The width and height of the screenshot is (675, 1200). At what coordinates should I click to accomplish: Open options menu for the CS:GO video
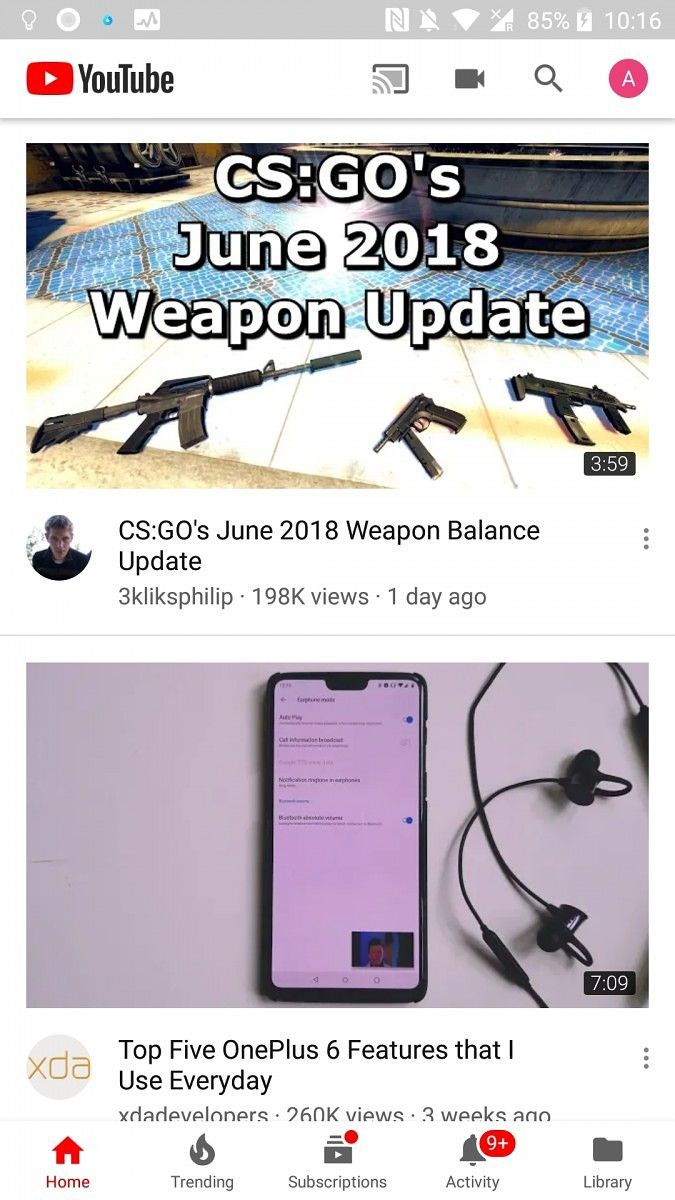646,539
